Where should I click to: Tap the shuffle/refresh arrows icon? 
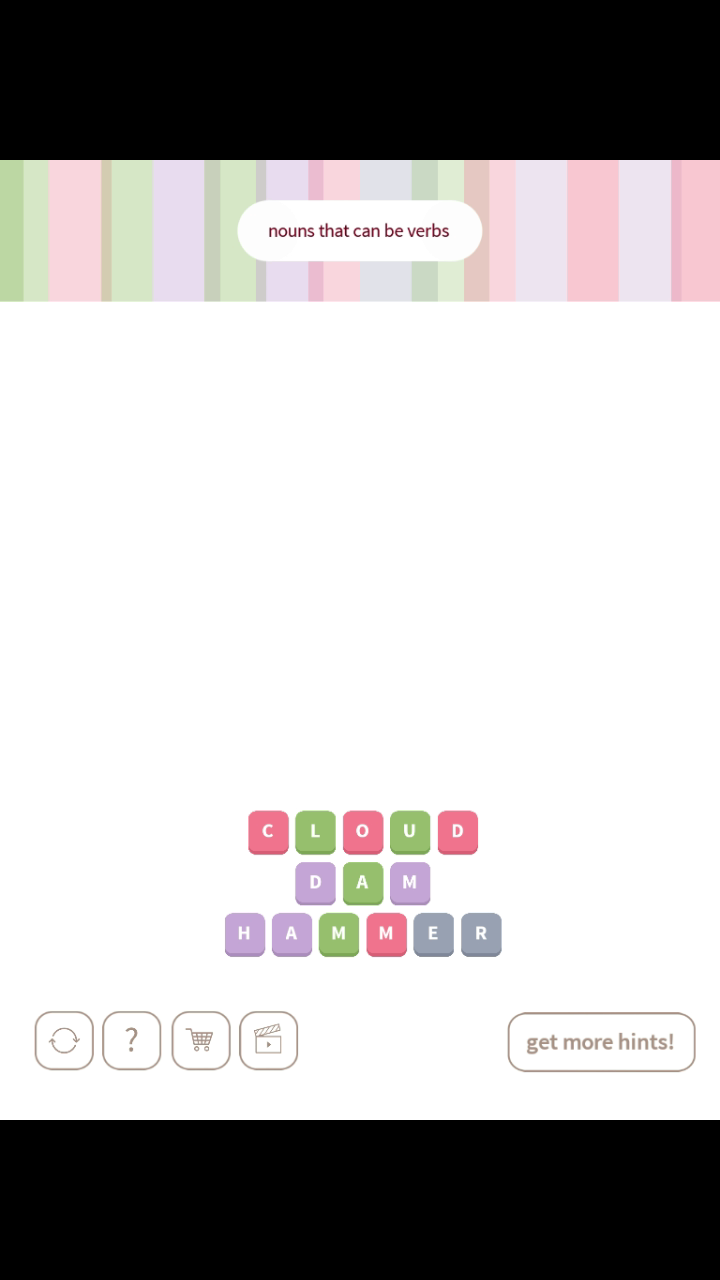[64, 1041]
